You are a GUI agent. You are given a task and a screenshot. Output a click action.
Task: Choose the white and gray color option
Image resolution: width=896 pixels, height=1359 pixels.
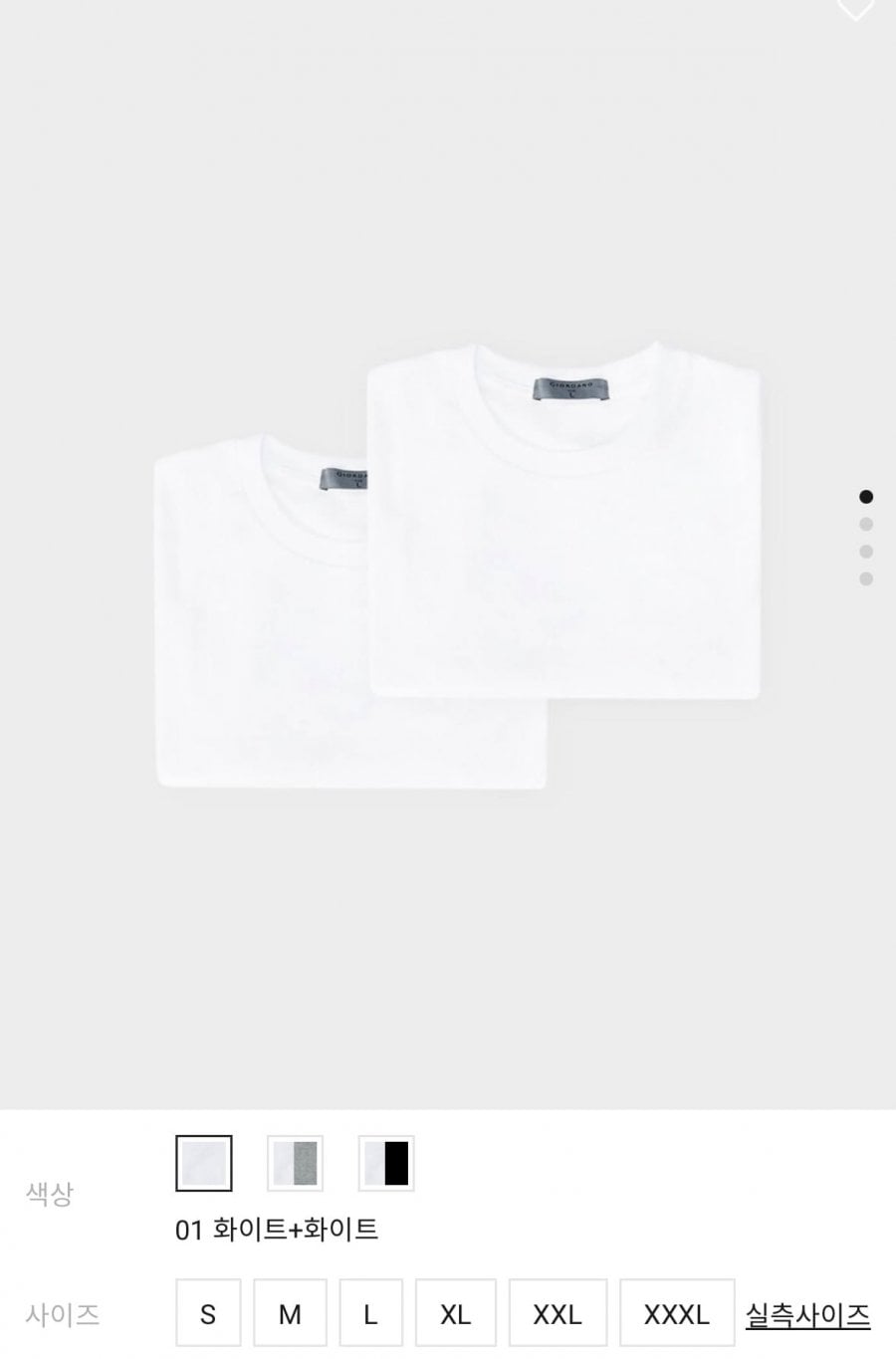tap(295, 1163)
